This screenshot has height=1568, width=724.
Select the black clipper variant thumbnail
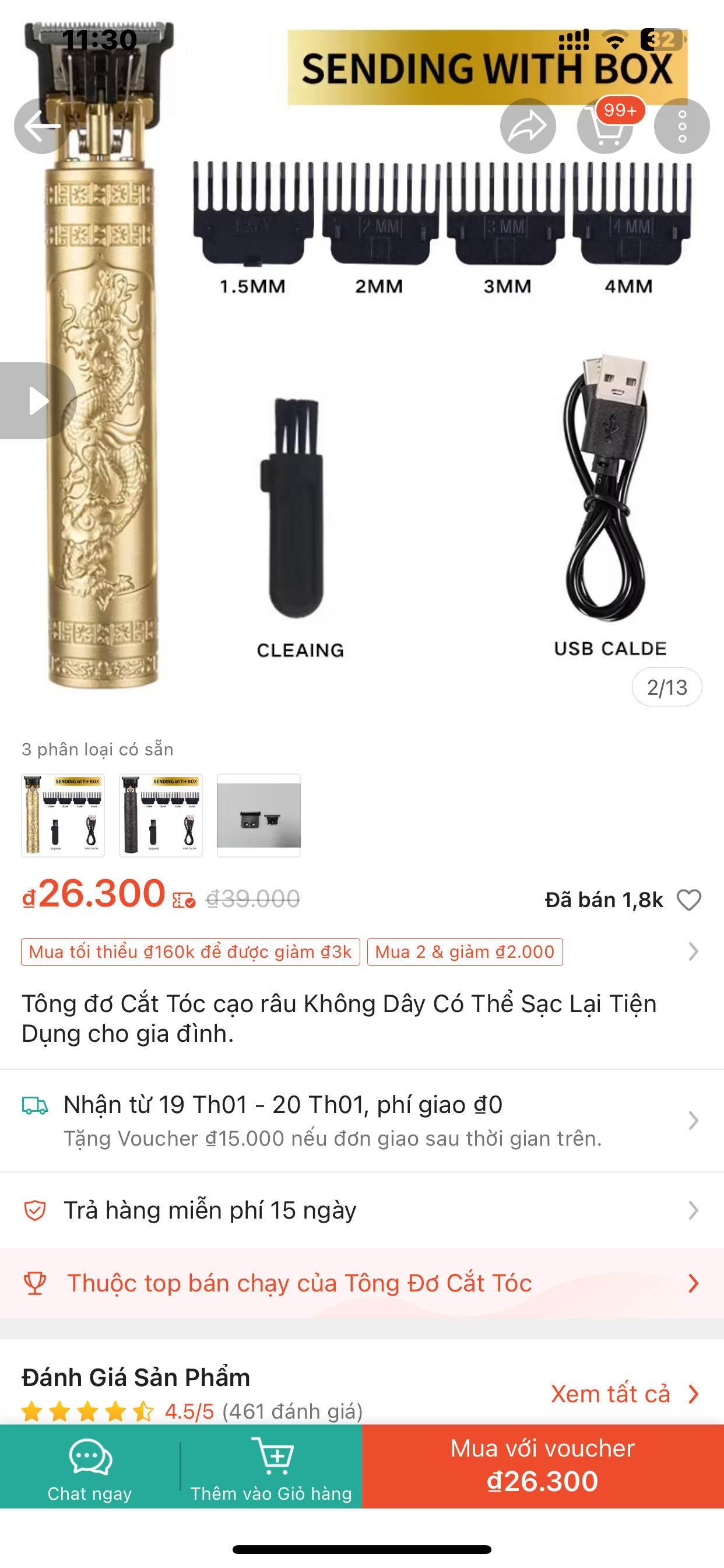pyautogui.click(x=161, y=815)
